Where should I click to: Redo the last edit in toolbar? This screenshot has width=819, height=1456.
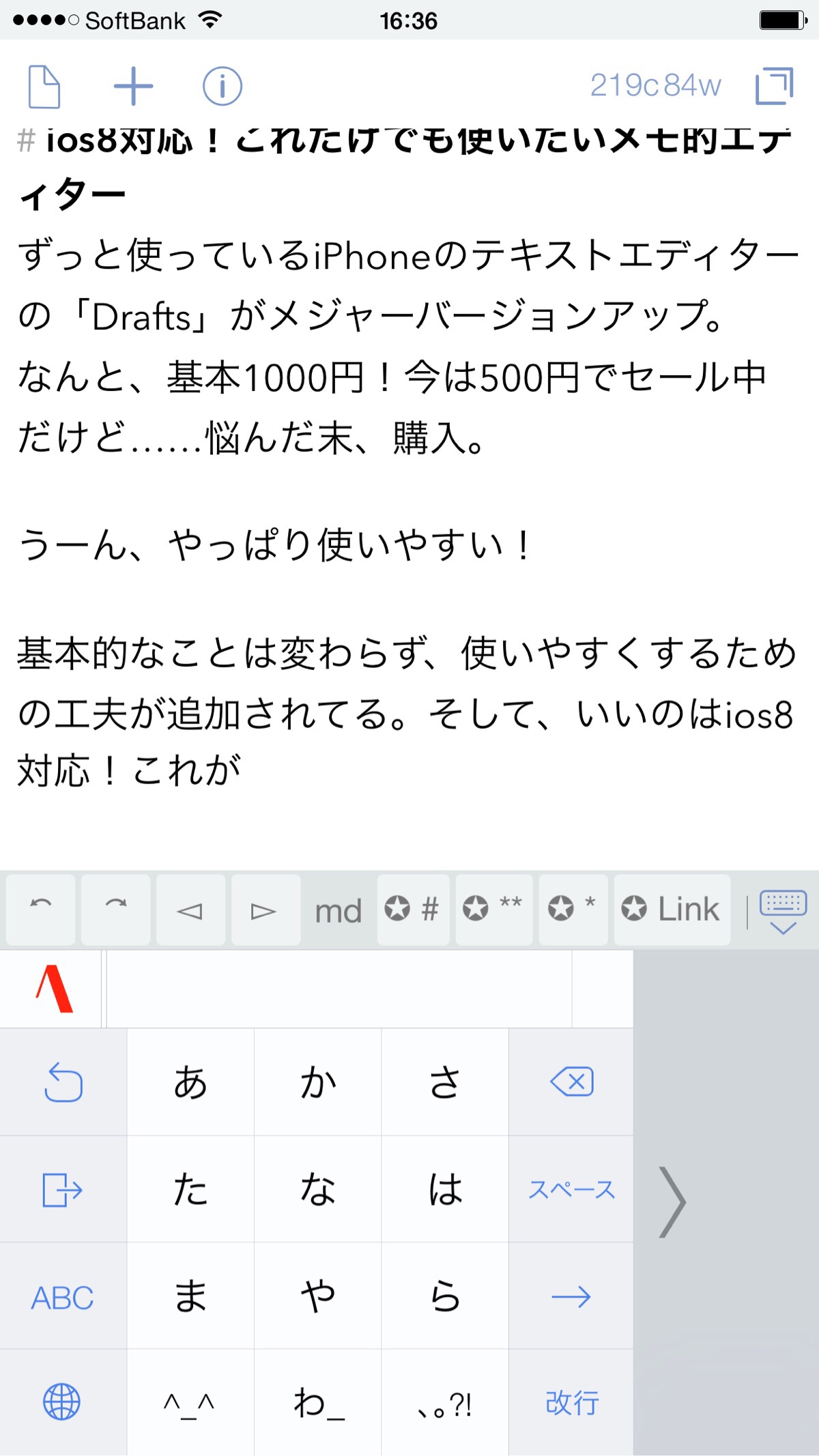coord(116,909)
